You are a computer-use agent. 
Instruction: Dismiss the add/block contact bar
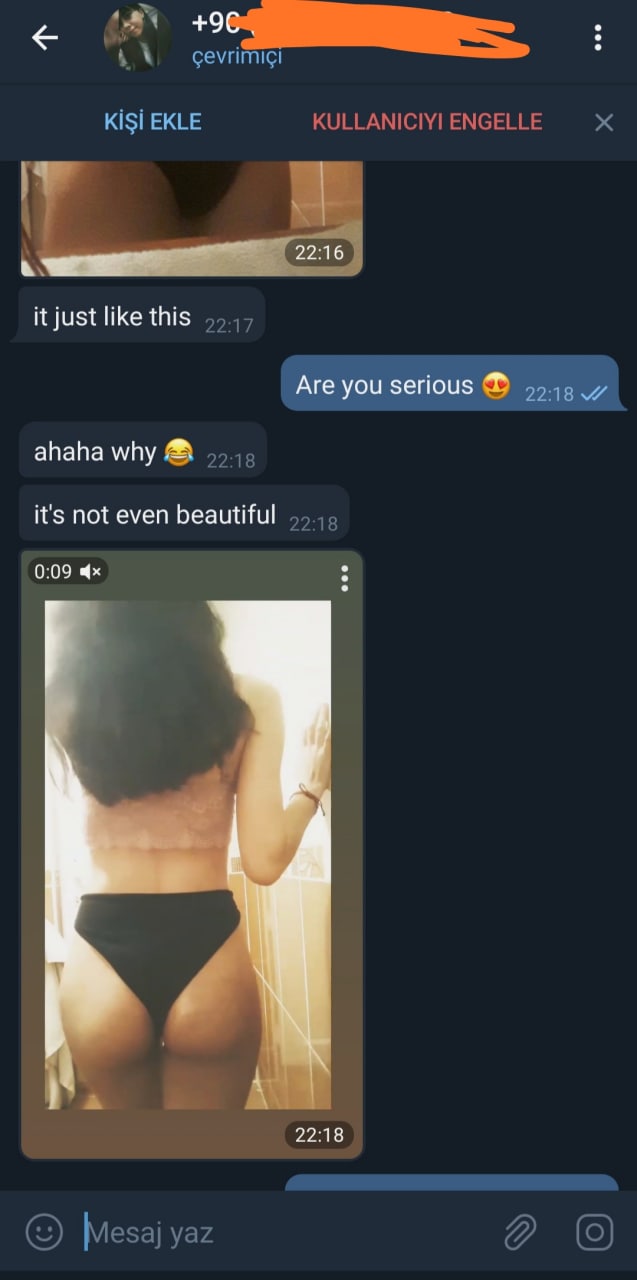(603, 122)
